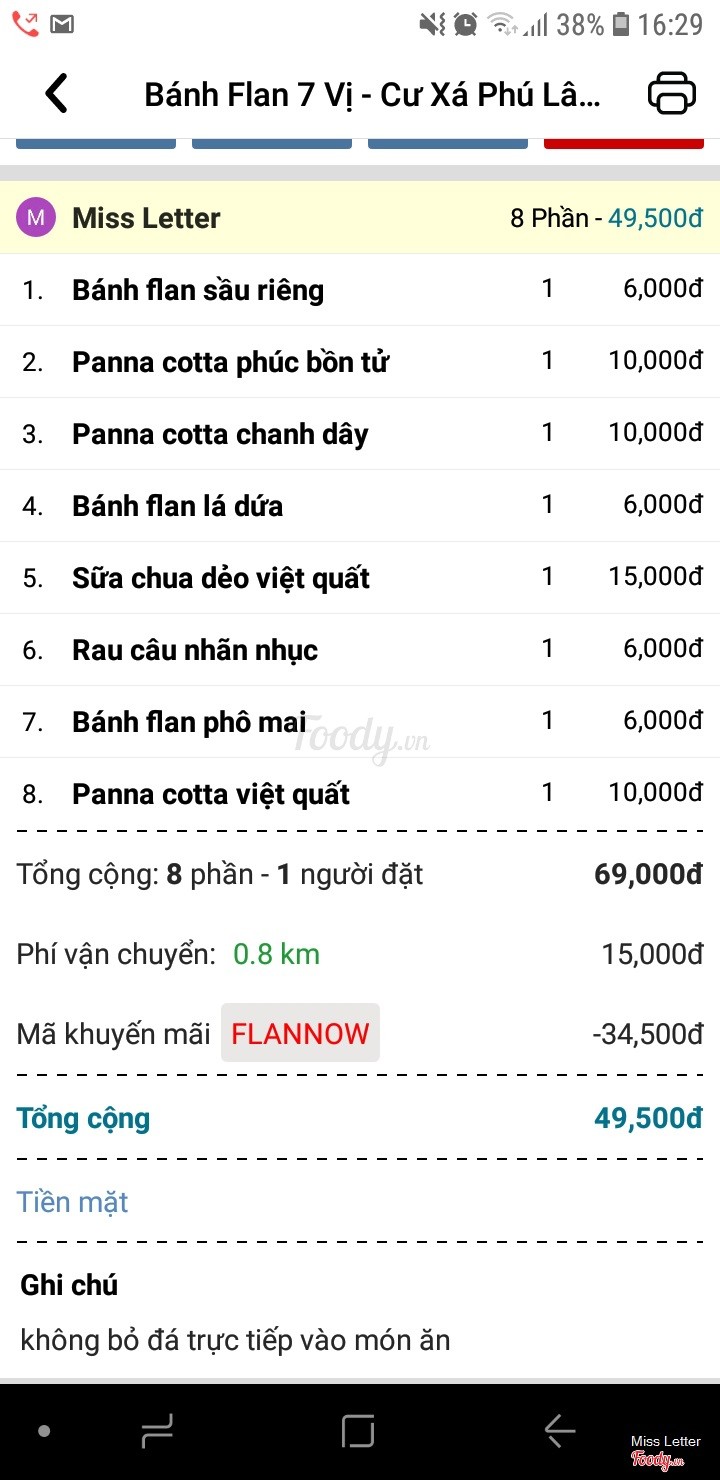Image resolution: width=720 pixels, height=1480 pixels.
Task: Print the order with the printer icon
Action: click(671, 94)
